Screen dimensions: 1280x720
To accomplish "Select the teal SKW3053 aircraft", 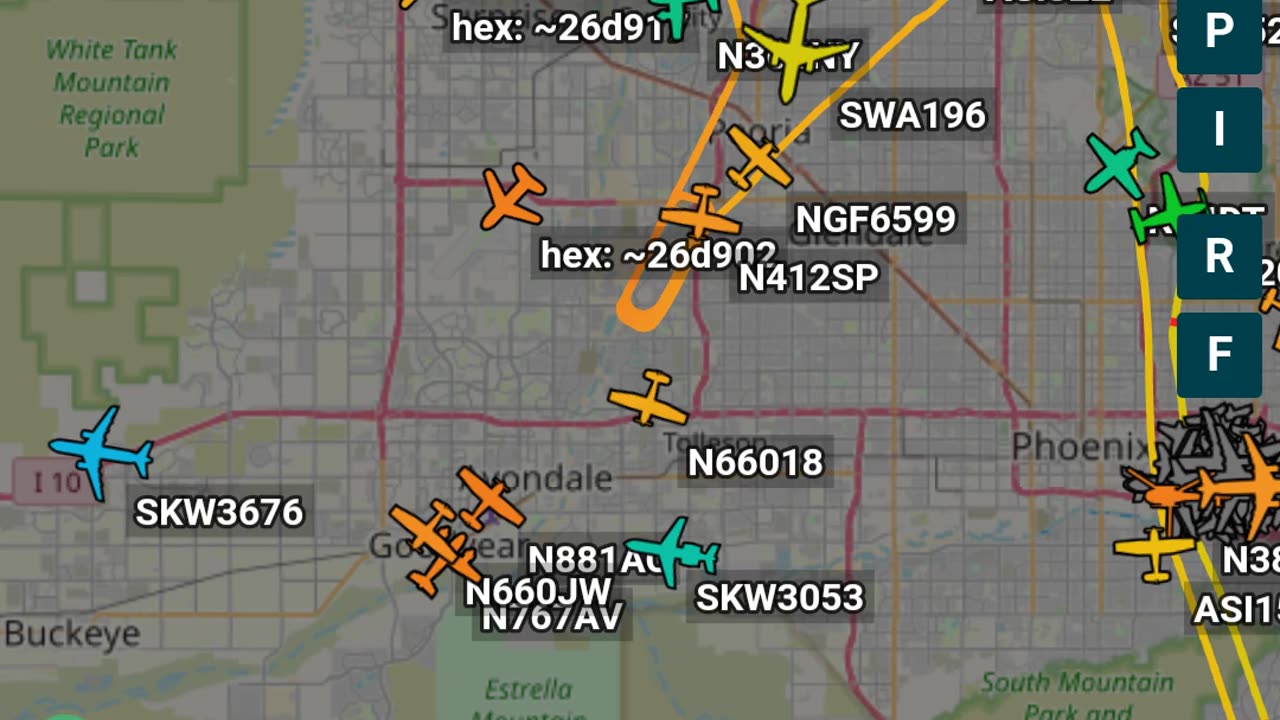I will tap(673, 551).
